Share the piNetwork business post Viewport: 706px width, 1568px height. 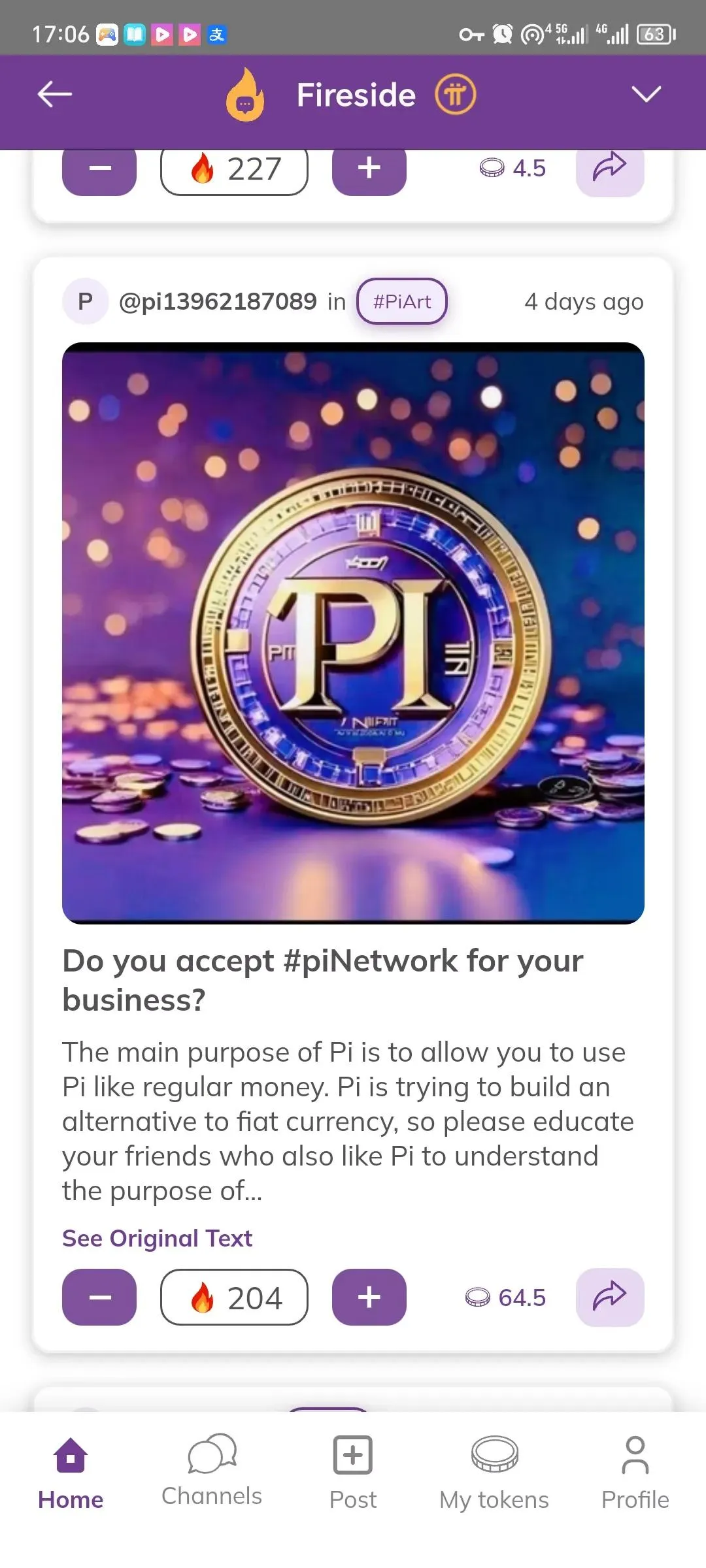pos(609,1297)
